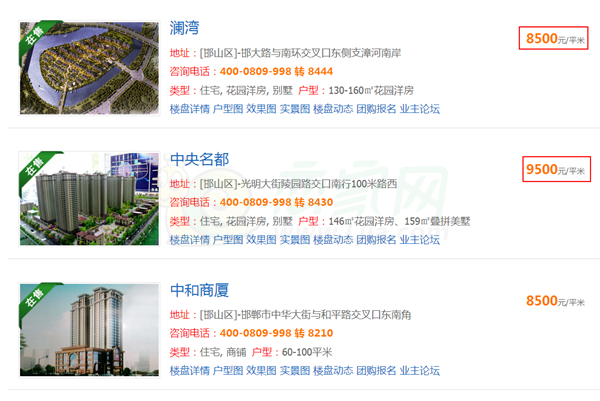The width and height of the screenshot is (600, 401).
Task: Open the 中央名都 building photo
Action: [x=89, y=198]
